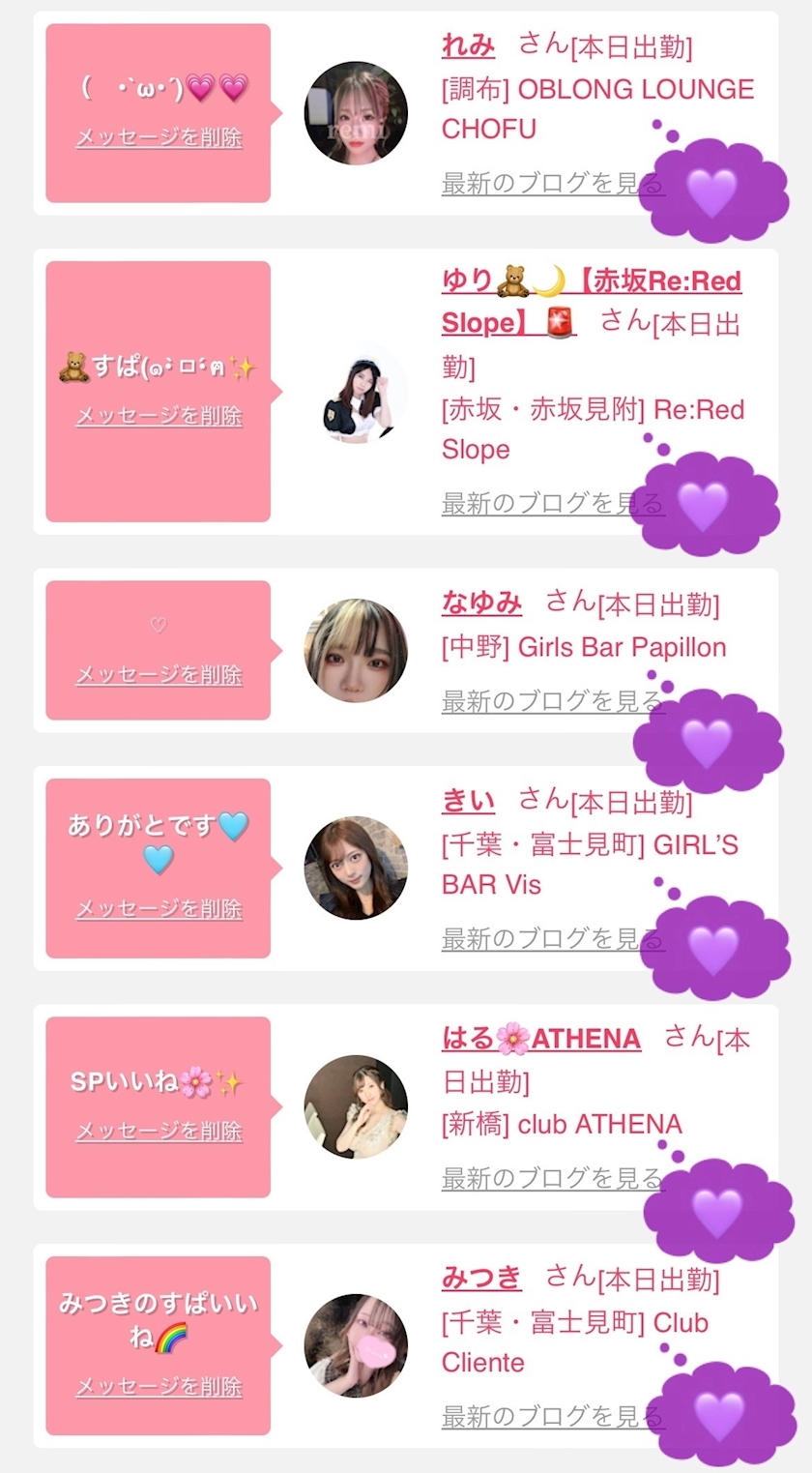Tap きい's profile picture
This screenshot has height=1473, width=812.
click(x=356, y=868)
